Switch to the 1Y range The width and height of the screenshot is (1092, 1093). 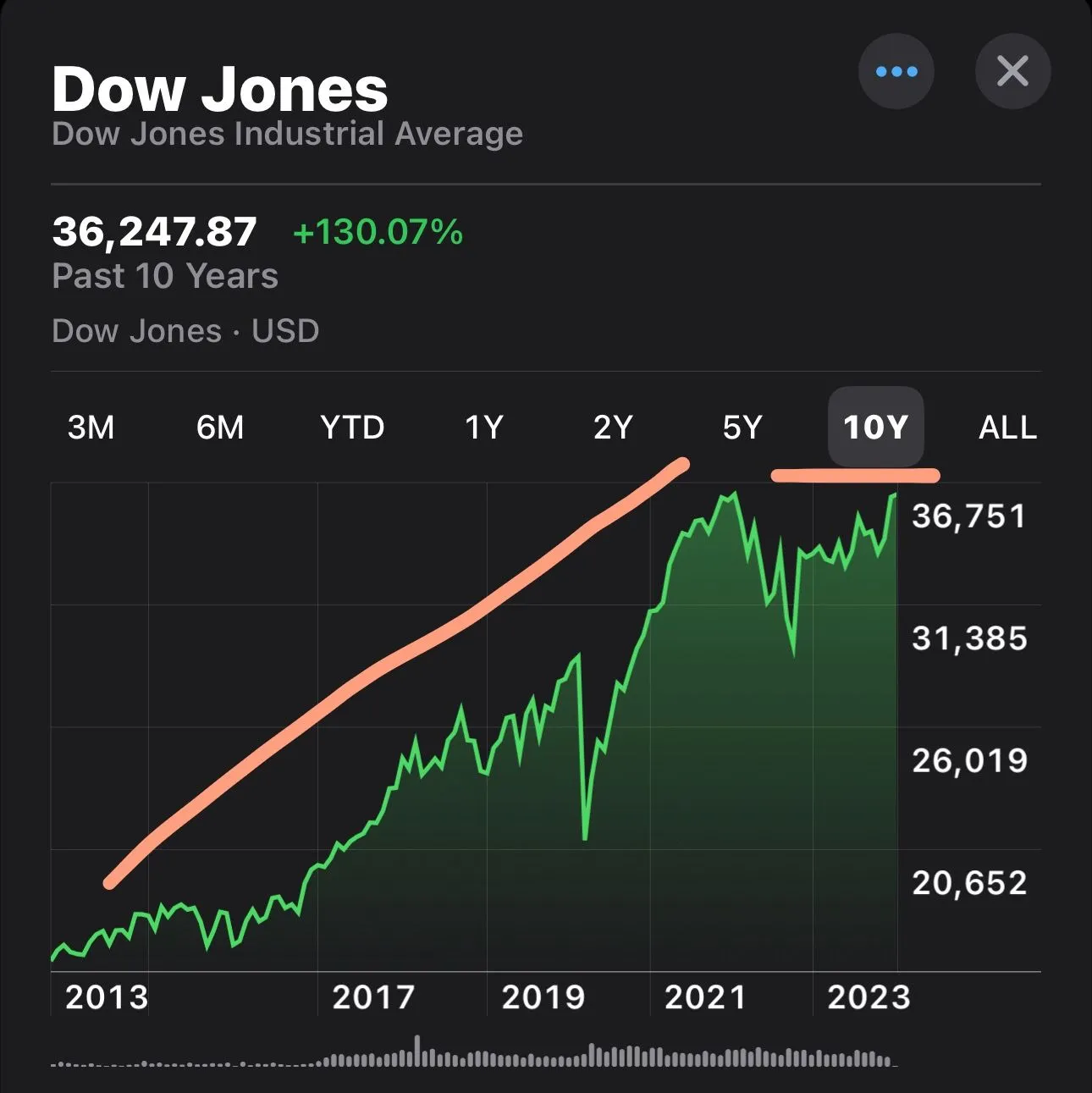pyautogui.click(x=483, y=428)
